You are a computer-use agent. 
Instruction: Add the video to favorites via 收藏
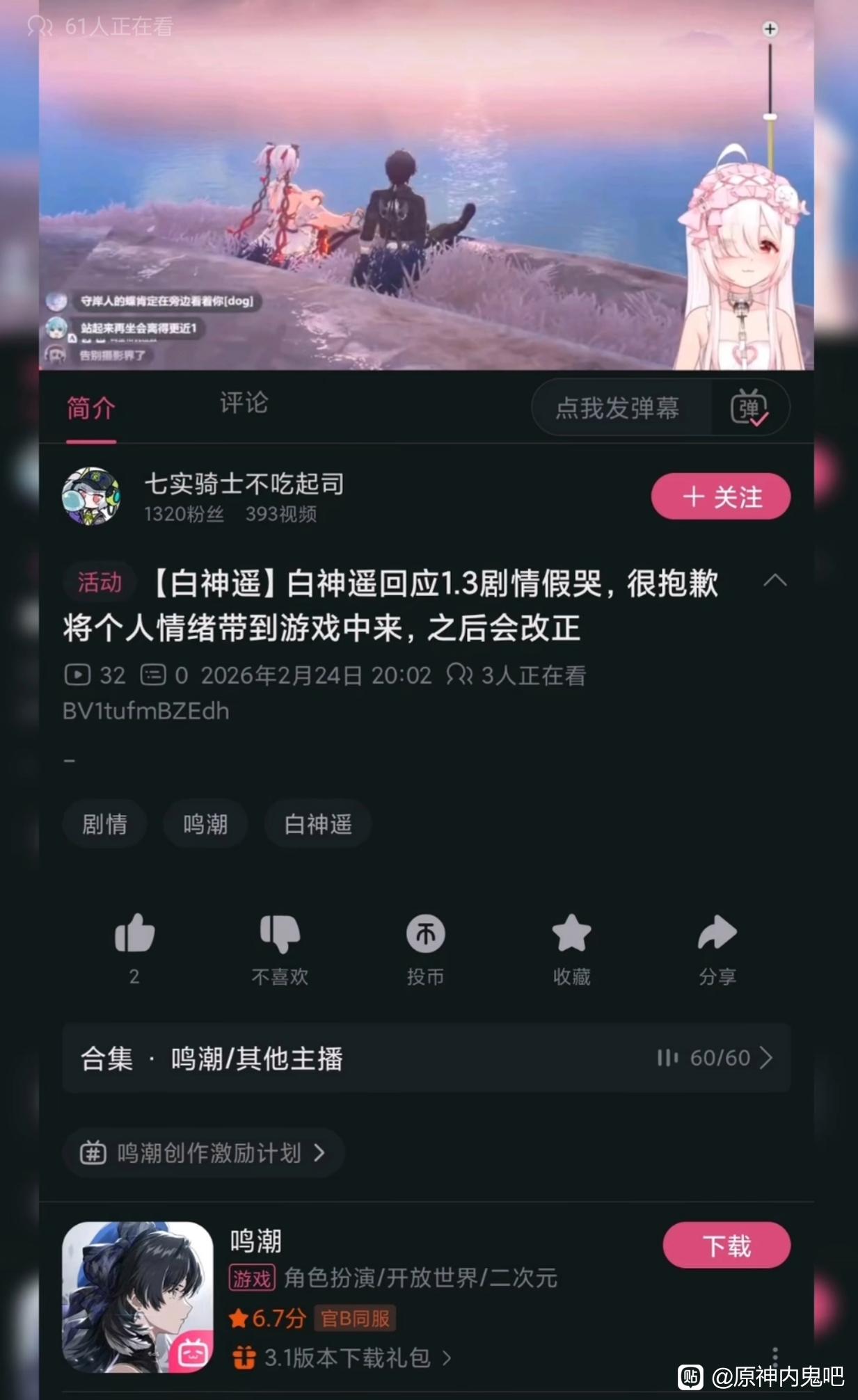point(571,933)
